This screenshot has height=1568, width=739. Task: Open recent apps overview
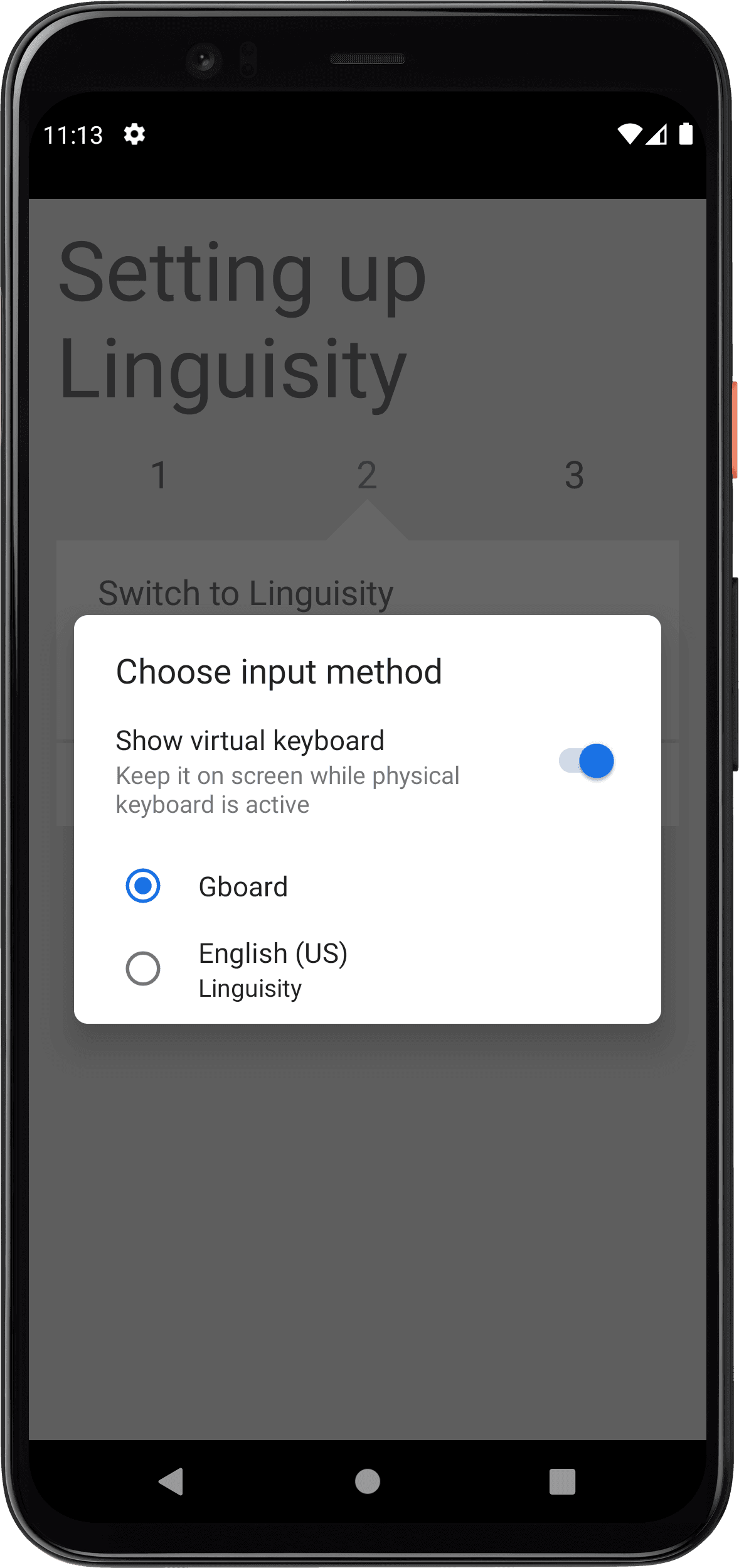click(x=562, y=1482)
